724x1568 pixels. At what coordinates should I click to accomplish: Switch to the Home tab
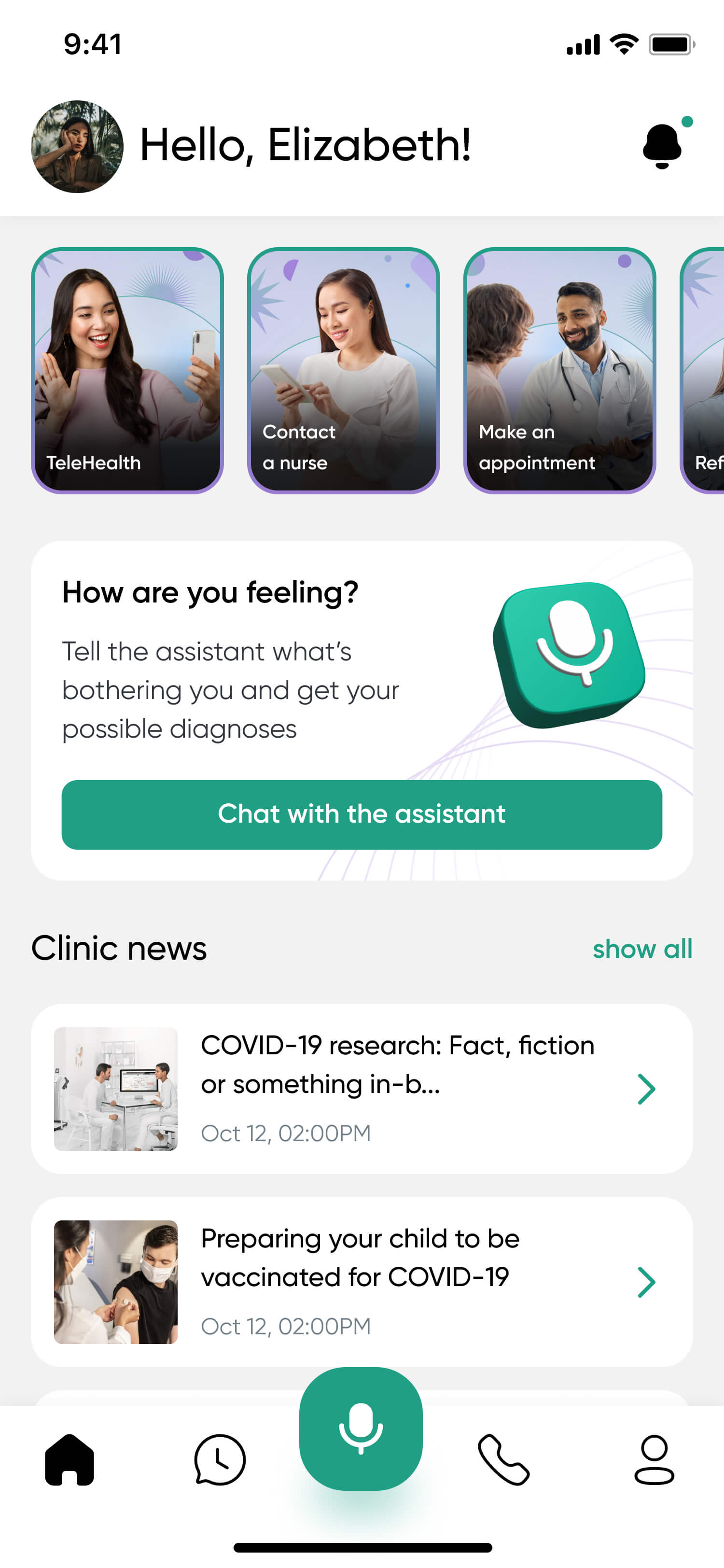tap(70, 1460)
